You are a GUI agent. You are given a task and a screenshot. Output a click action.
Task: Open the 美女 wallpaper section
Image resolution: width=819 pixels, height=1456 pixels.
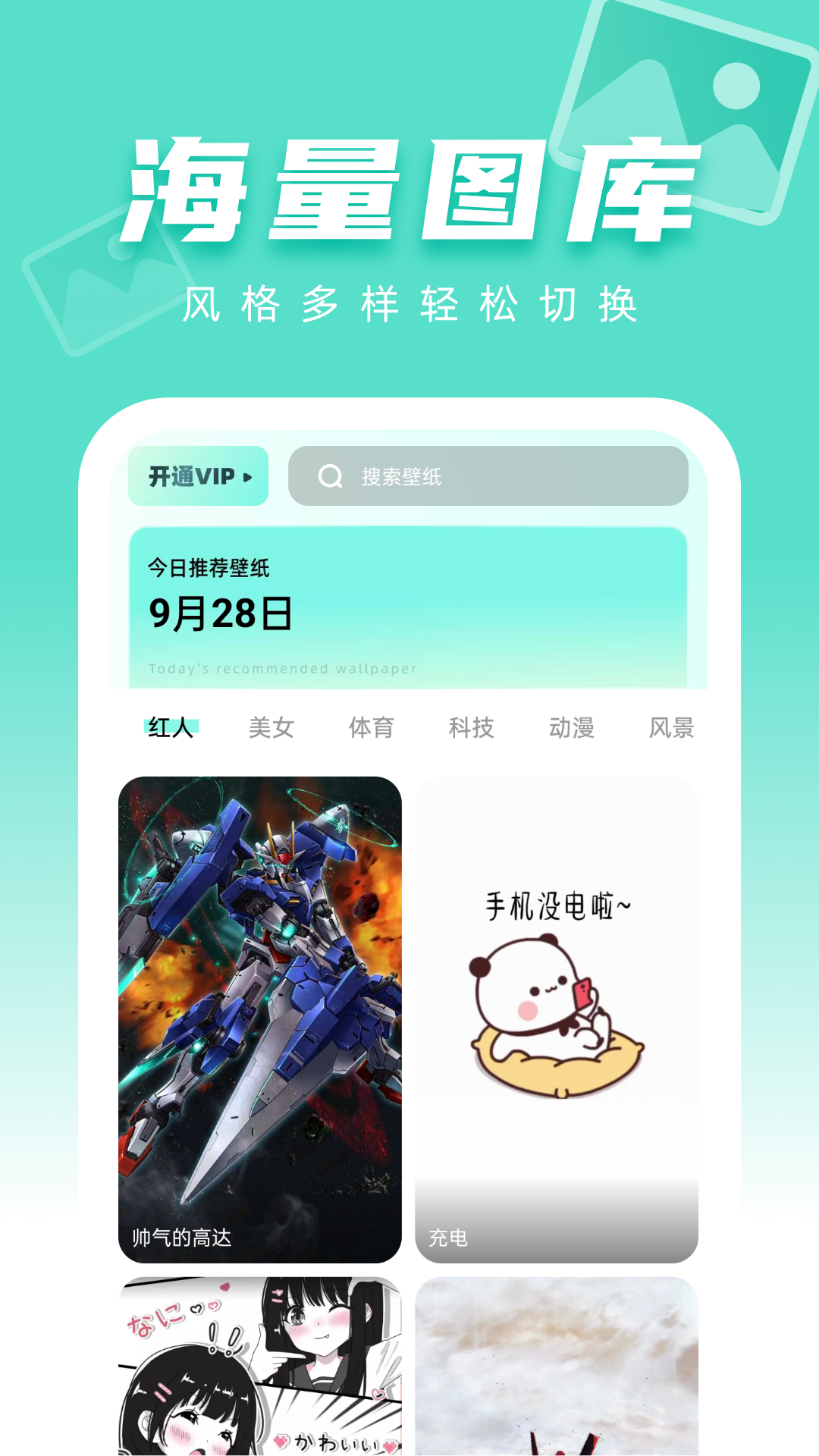click(271, 726)
